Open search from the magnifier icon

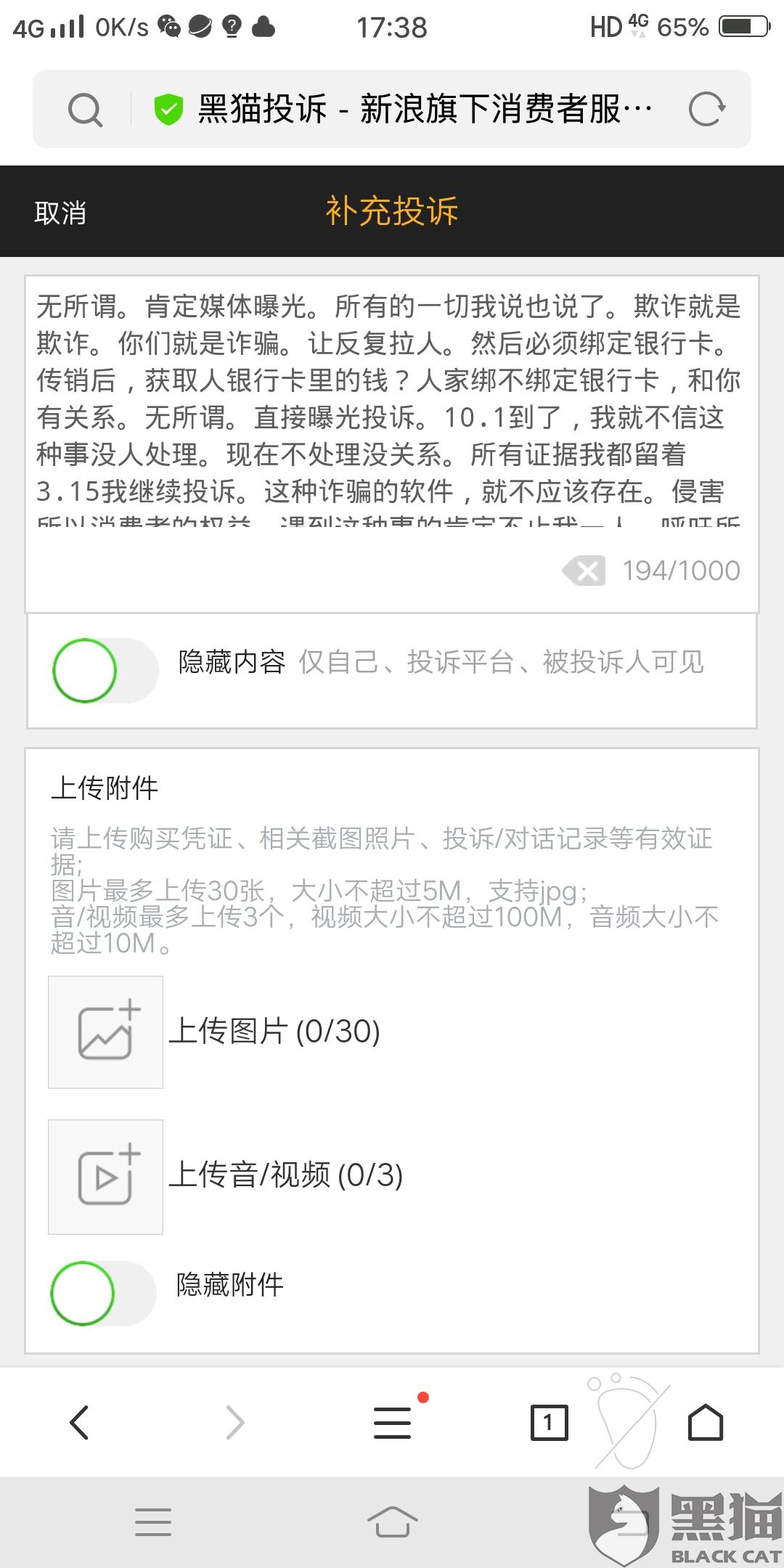[85, 110]
